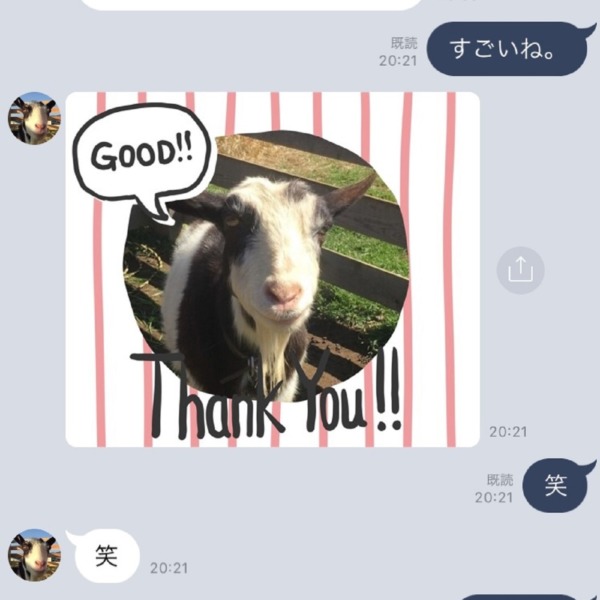The image size is (600, 600).
Task: Open sender's avatar beside the 笑 reply
Action: tap(34, 555)
